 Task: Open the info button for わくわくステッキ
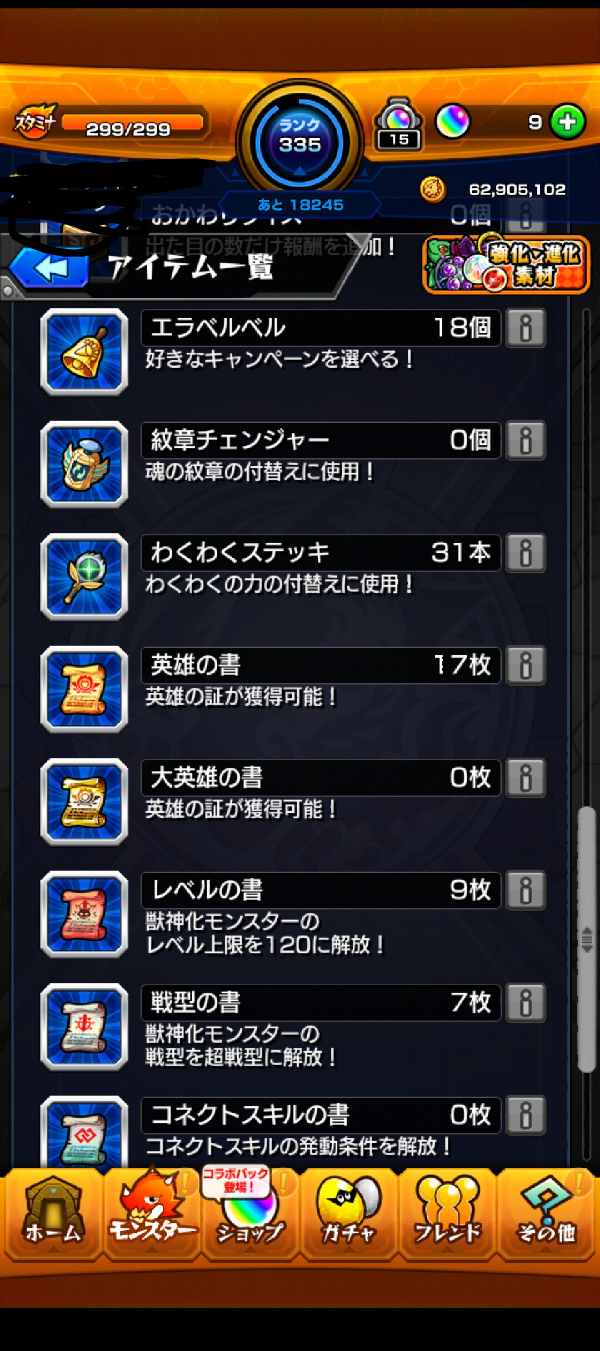pyautogui.click(x=526, y=552)
